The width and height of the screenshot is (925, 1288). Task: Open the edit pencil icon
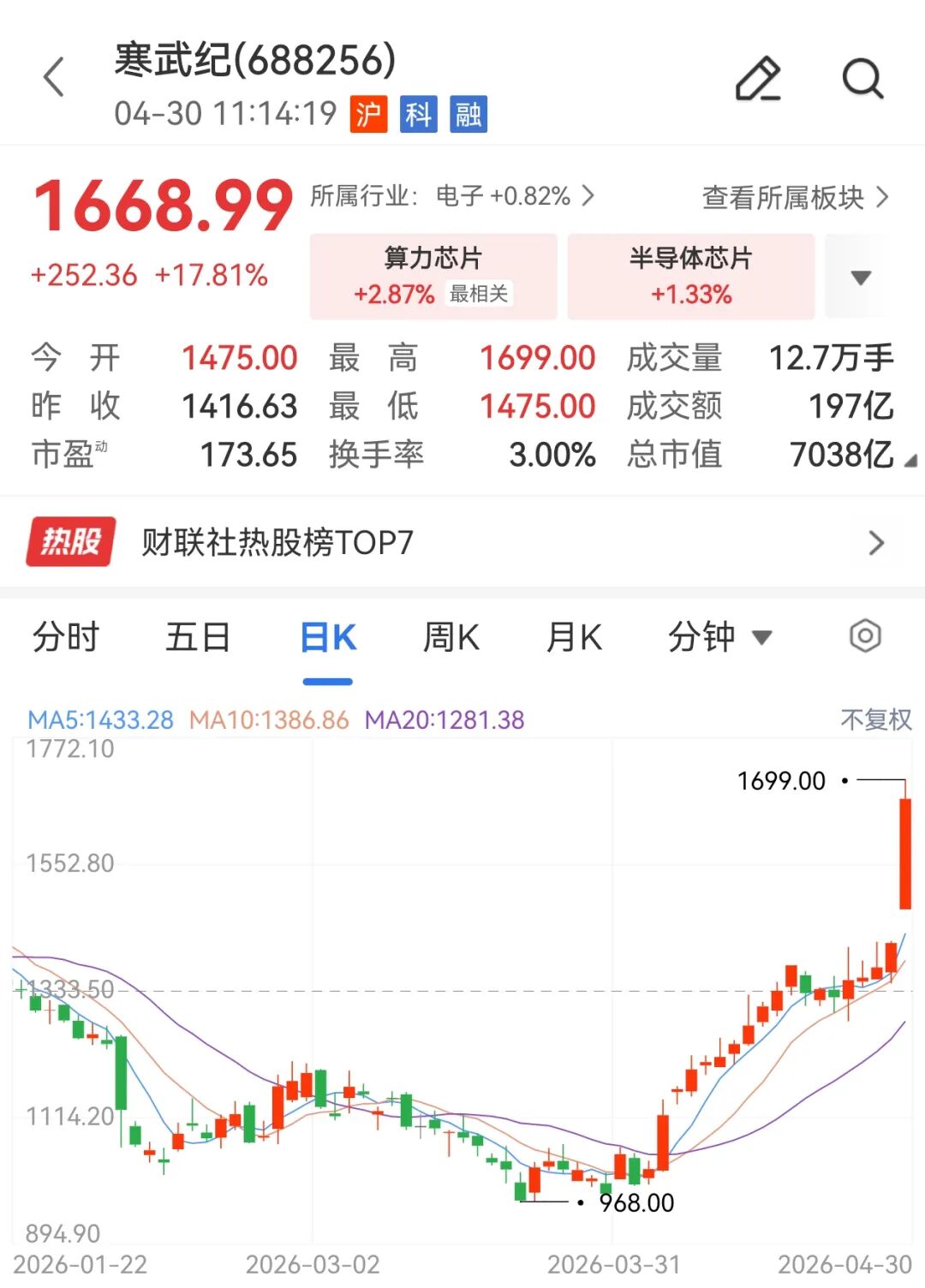758,80
